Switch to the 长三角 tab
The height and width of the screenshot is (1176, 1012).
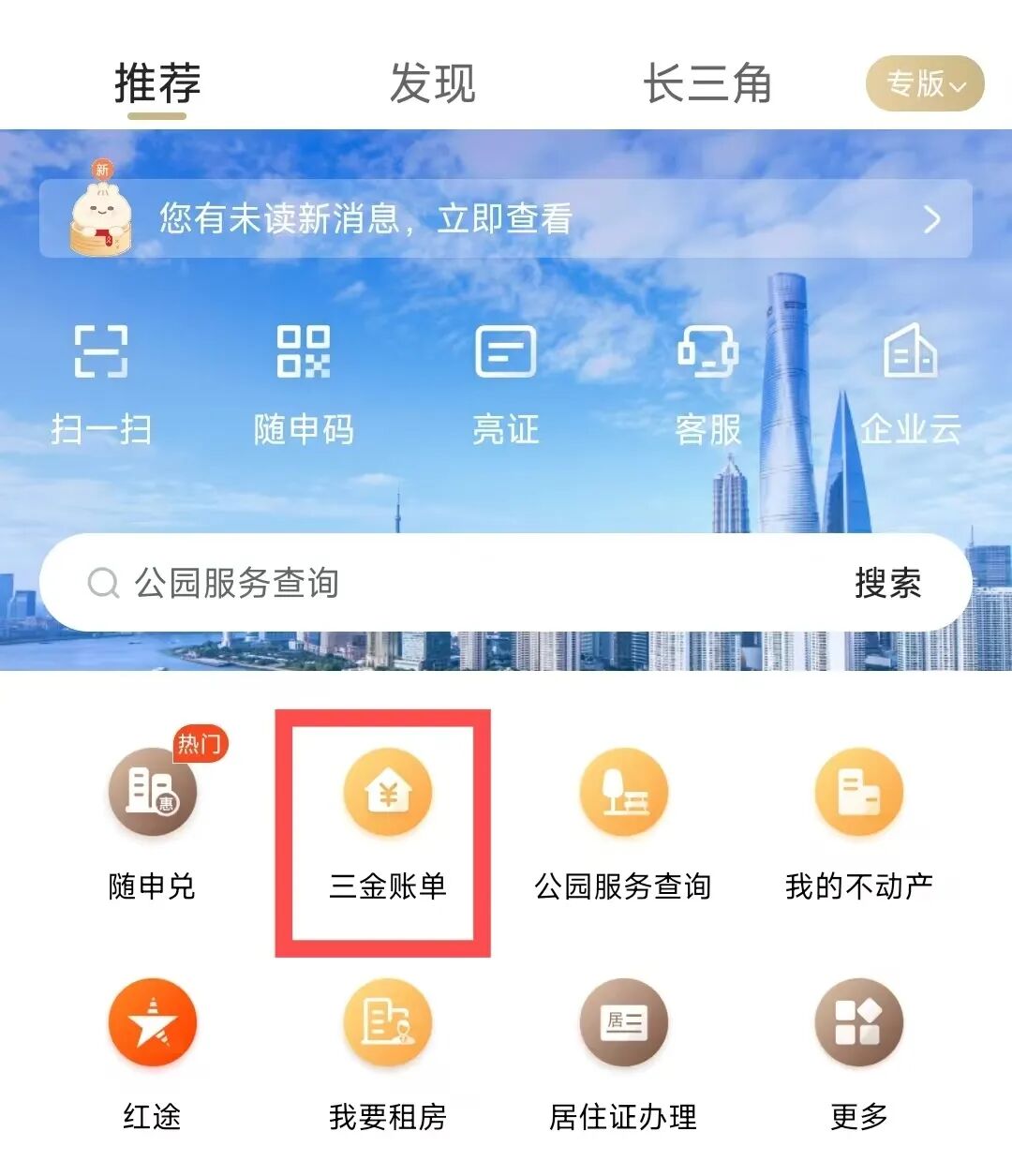(x=707, y=83)
